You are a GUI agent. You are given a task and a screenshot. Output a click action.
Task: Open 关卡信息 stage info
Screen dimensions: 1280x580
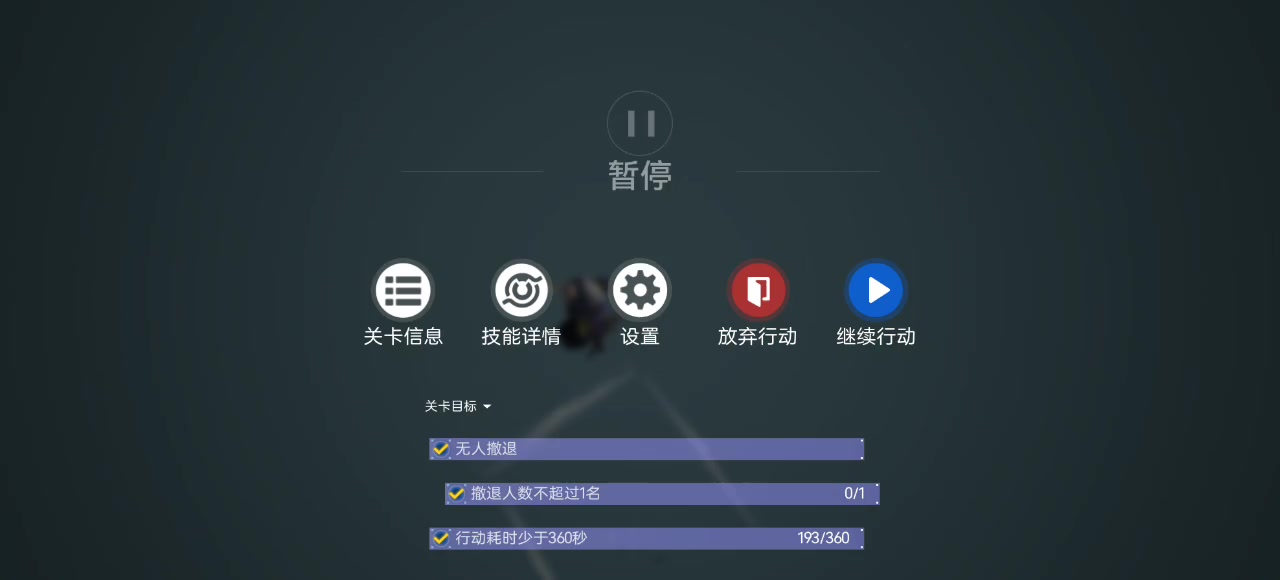coord(403,291)
